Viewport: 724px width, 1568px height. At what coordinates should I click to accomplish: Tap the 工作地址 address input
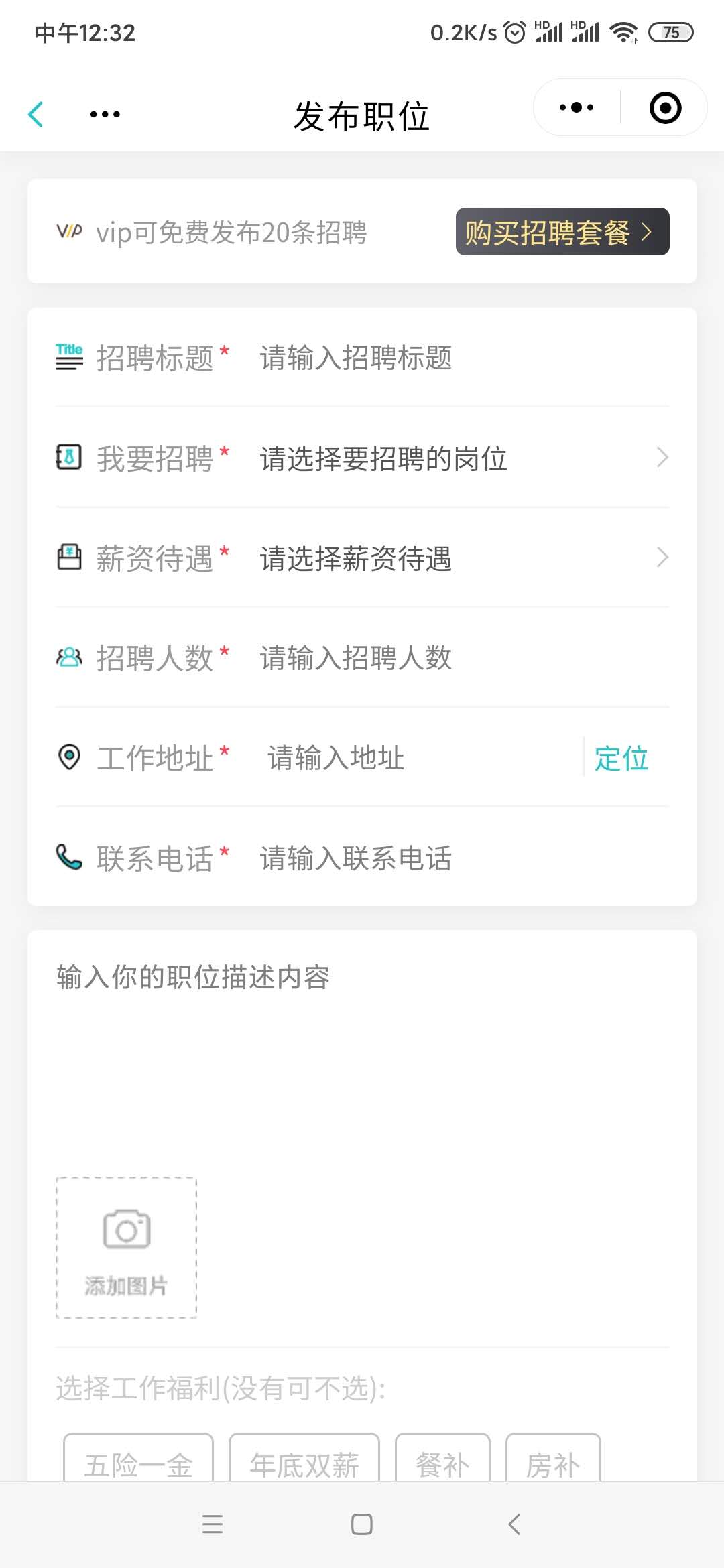click(421, 758)
